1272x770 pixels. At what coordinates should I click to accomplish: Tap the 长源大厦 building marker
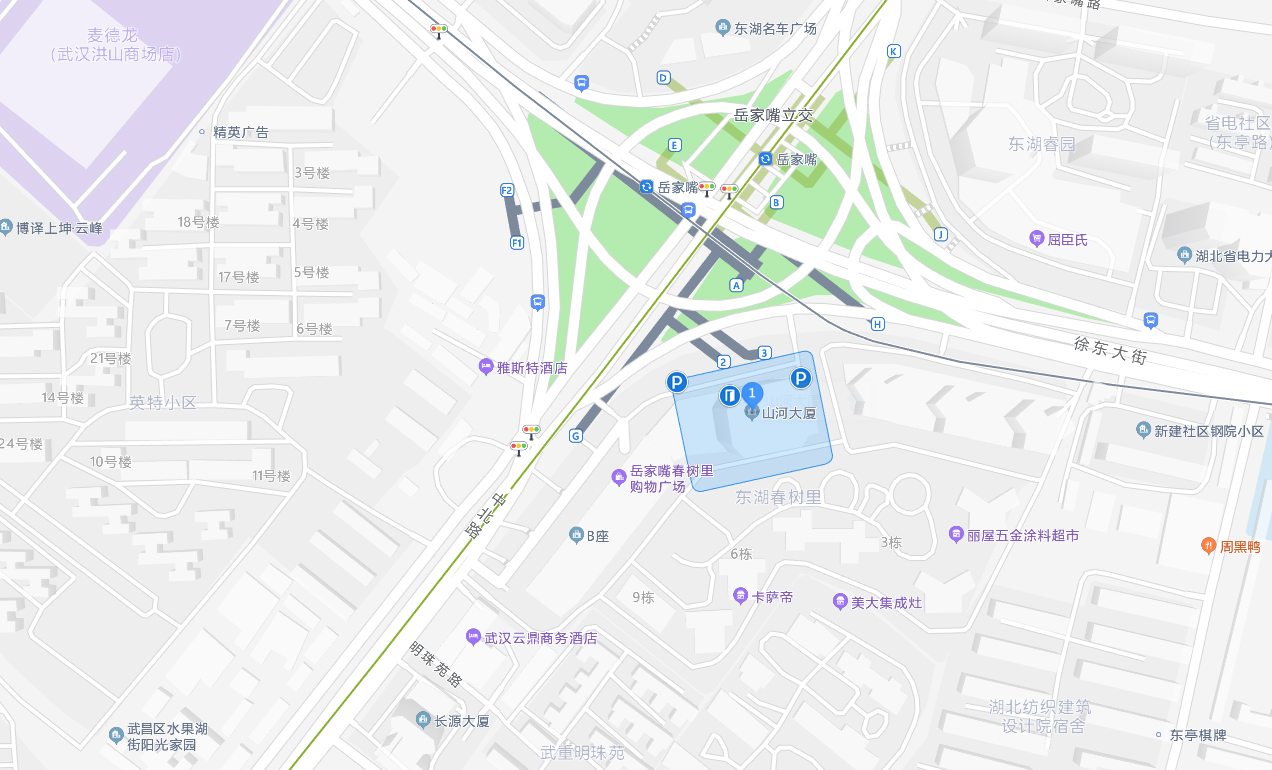(423, 719)
